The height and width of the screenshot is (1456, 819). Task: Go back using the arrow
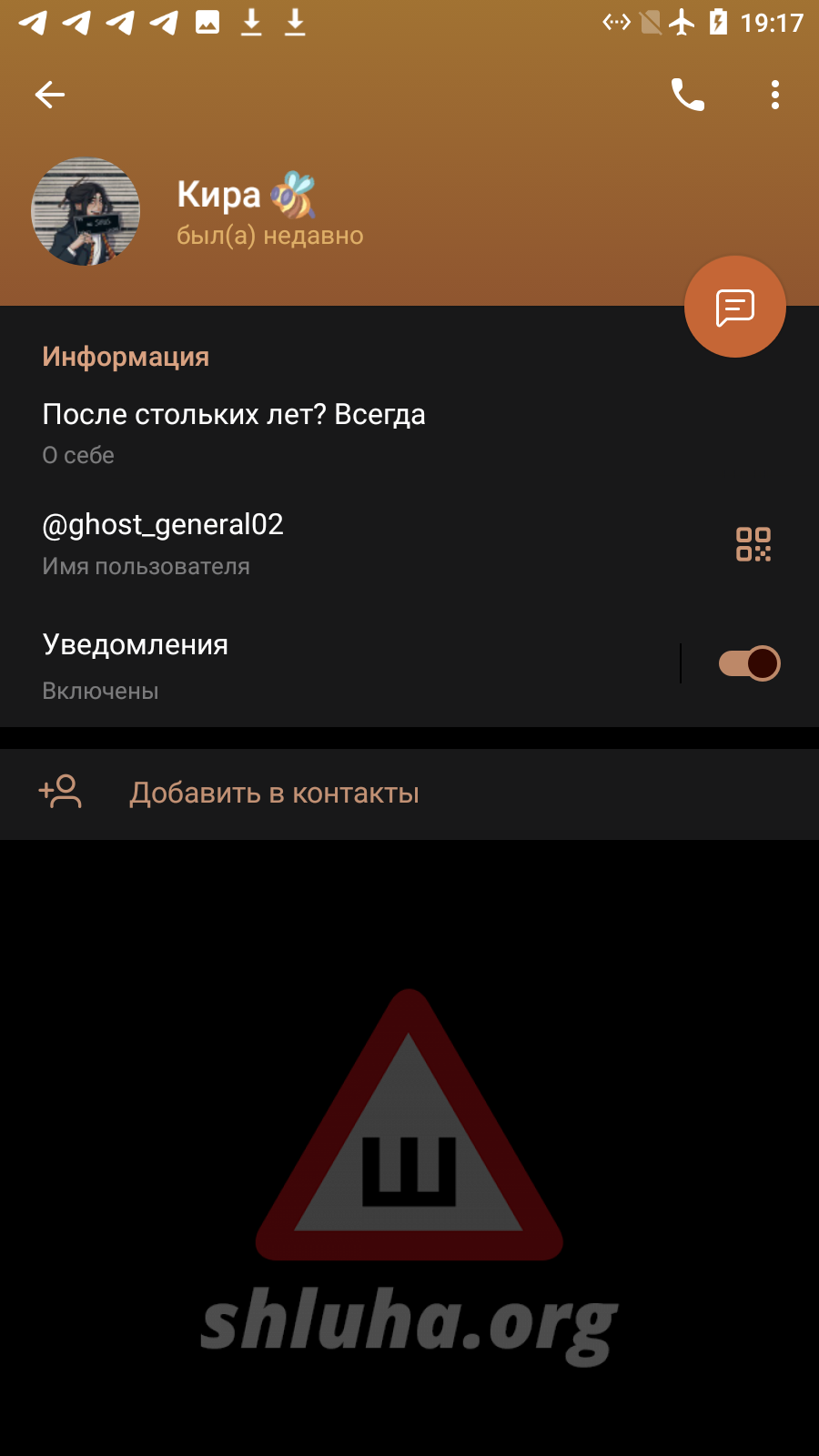50,95
